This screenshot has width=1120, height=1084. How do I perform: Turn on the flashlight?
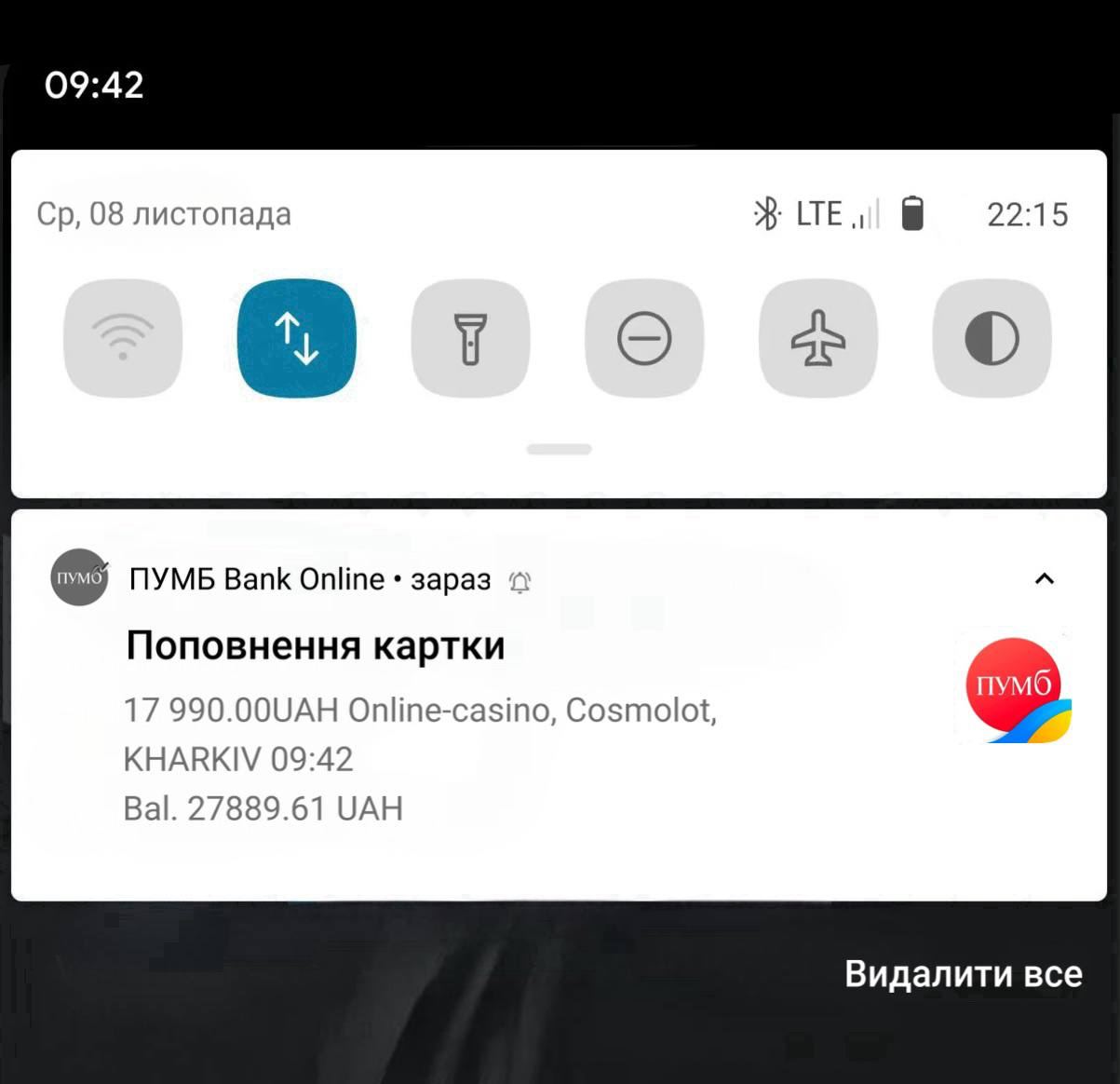click(470, 338)
